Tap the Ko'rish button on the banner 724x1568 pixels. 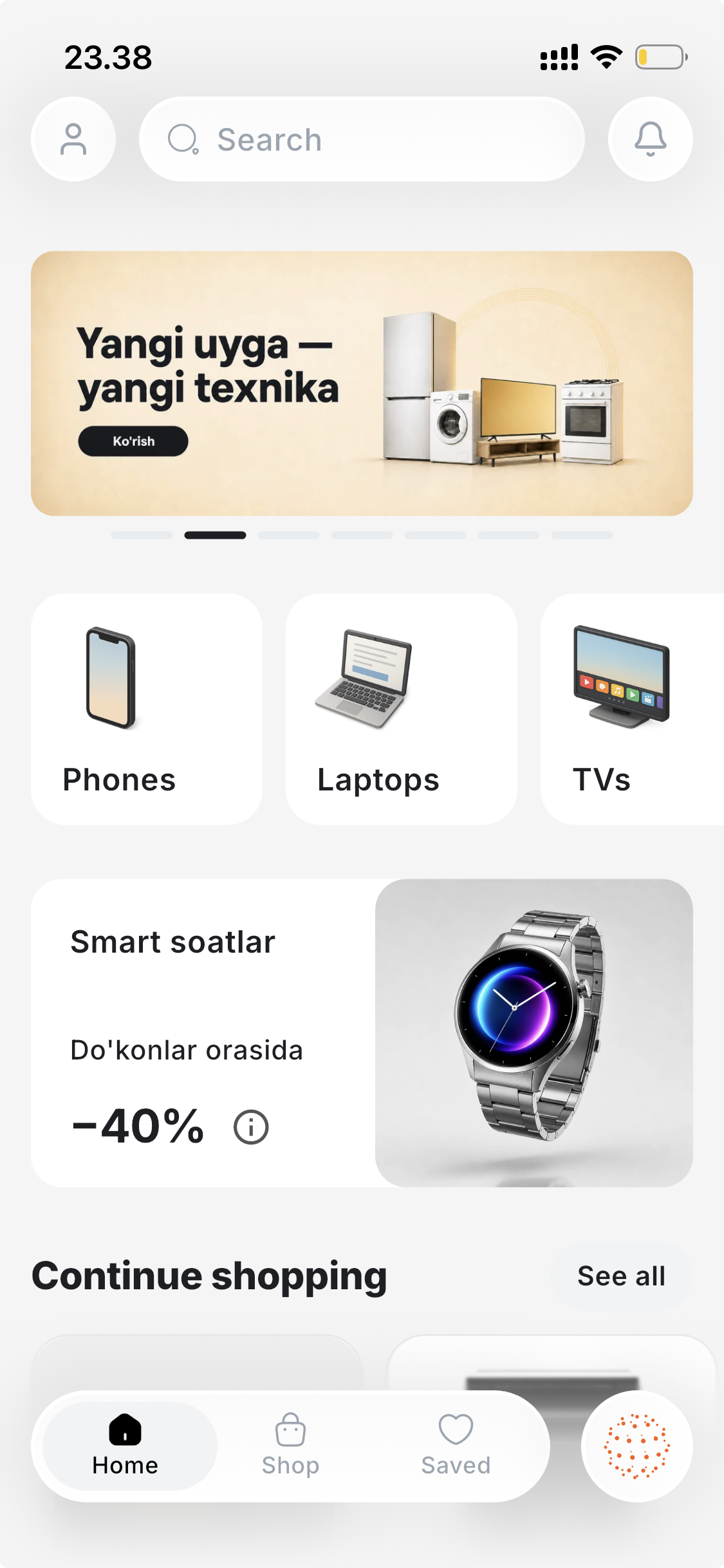pos(133,441)
